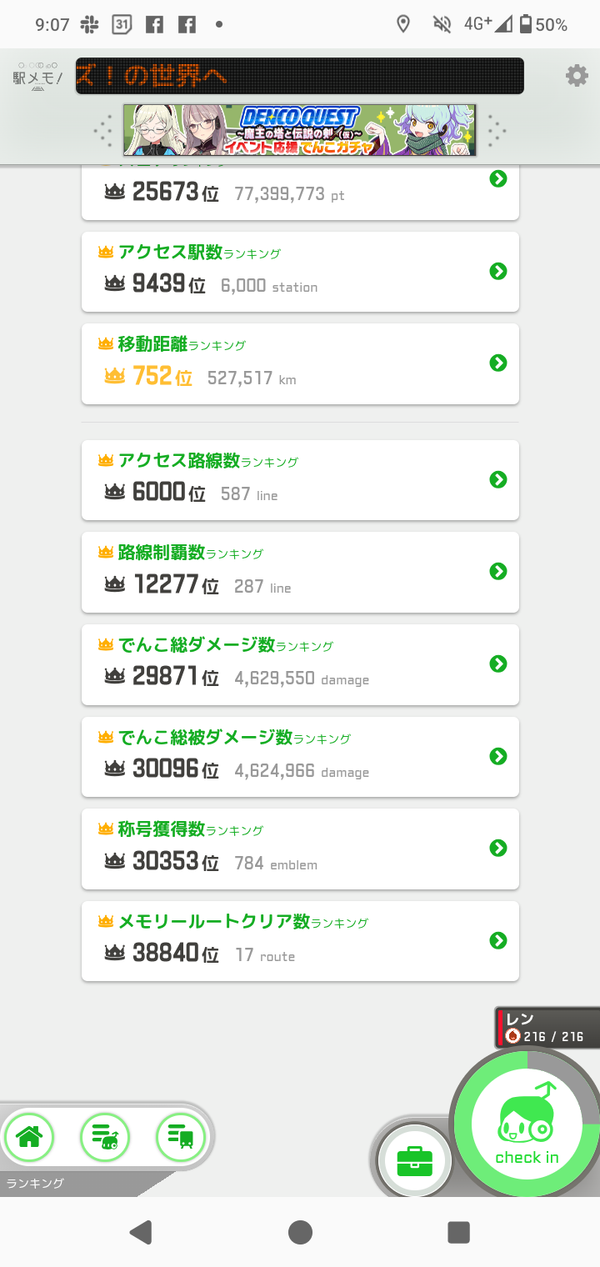Tap the green check in button

(526, 1127)
